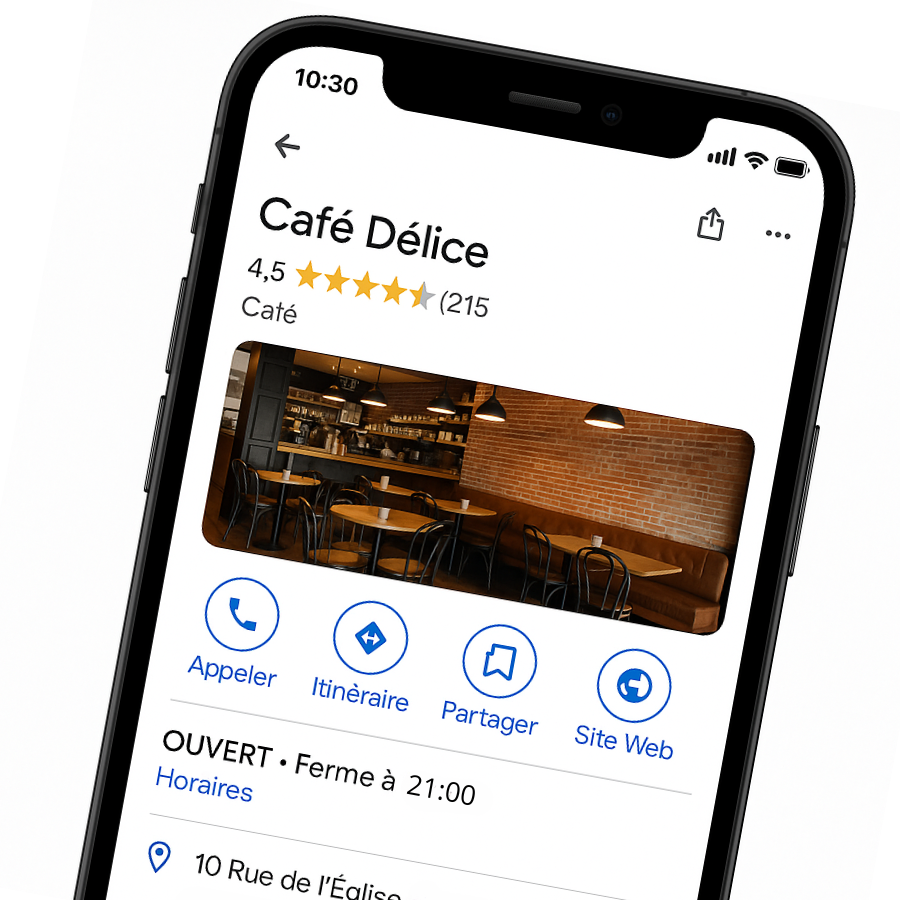The width and height of the screenshot is (900, 900).
Task: View opening hours via Horaires
Action: (204, 785)
